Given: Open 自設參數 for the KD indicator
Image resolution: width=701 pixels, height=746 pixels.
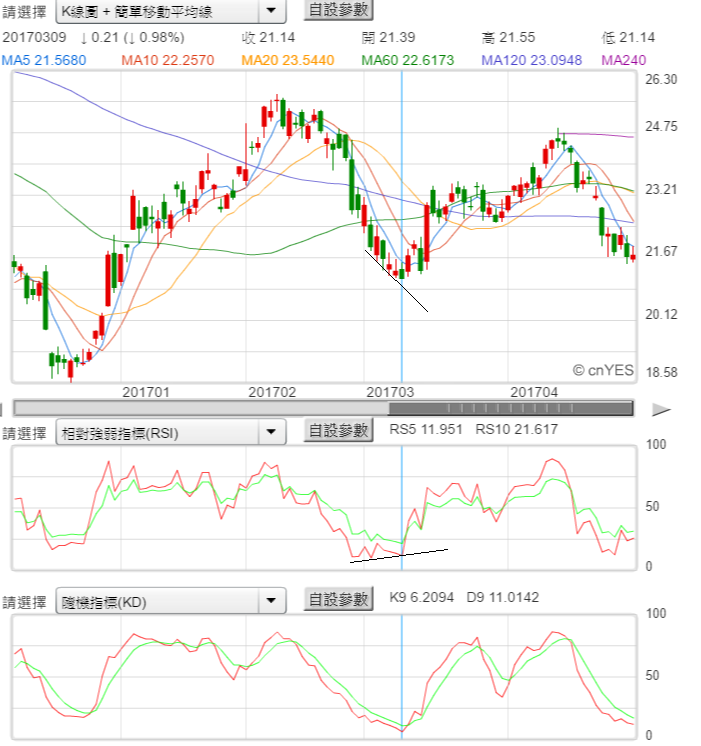Looking at the screenshot, I should point(337,600).
